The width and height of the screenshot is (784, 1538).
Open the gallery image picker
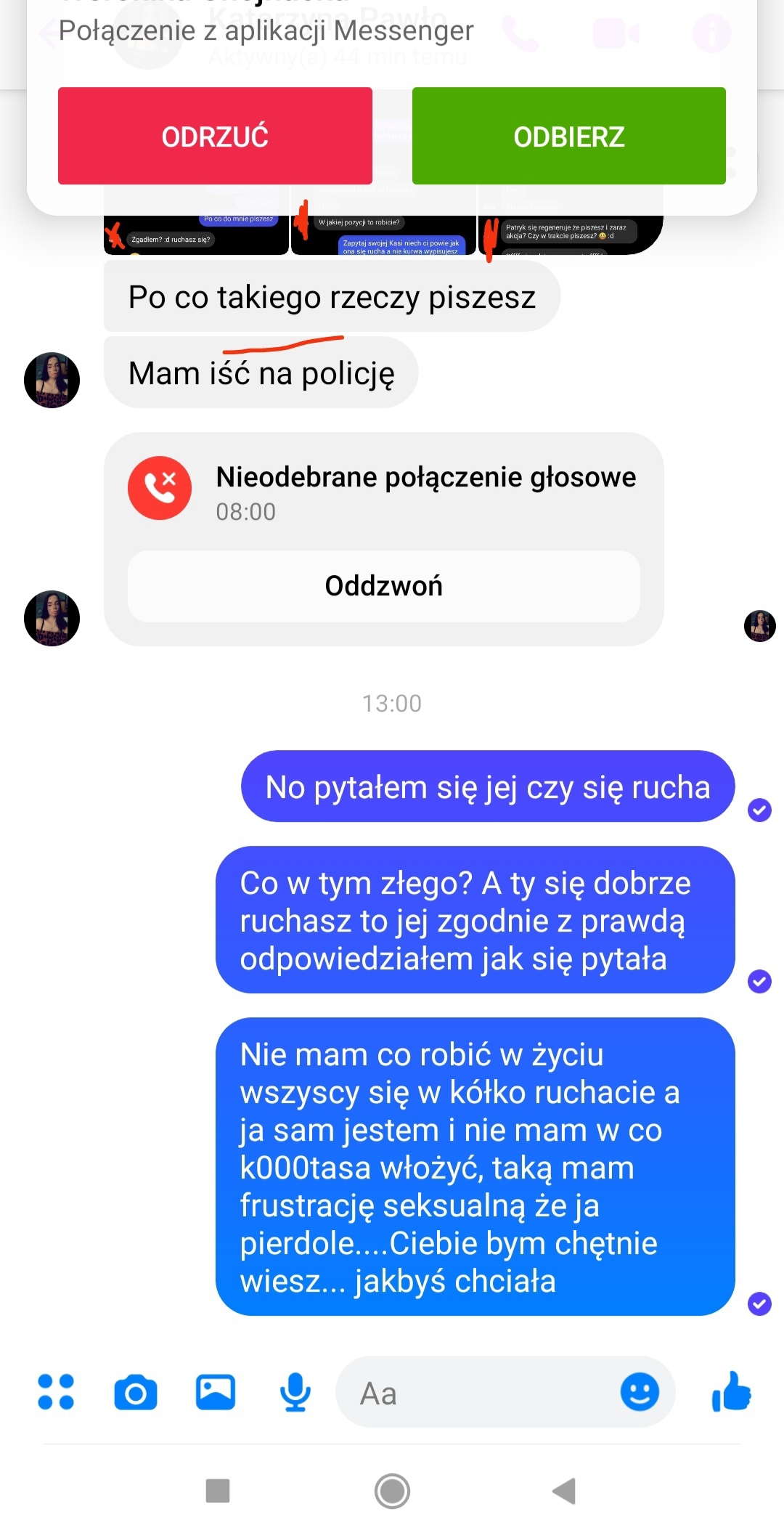[x=216, y=1392]
